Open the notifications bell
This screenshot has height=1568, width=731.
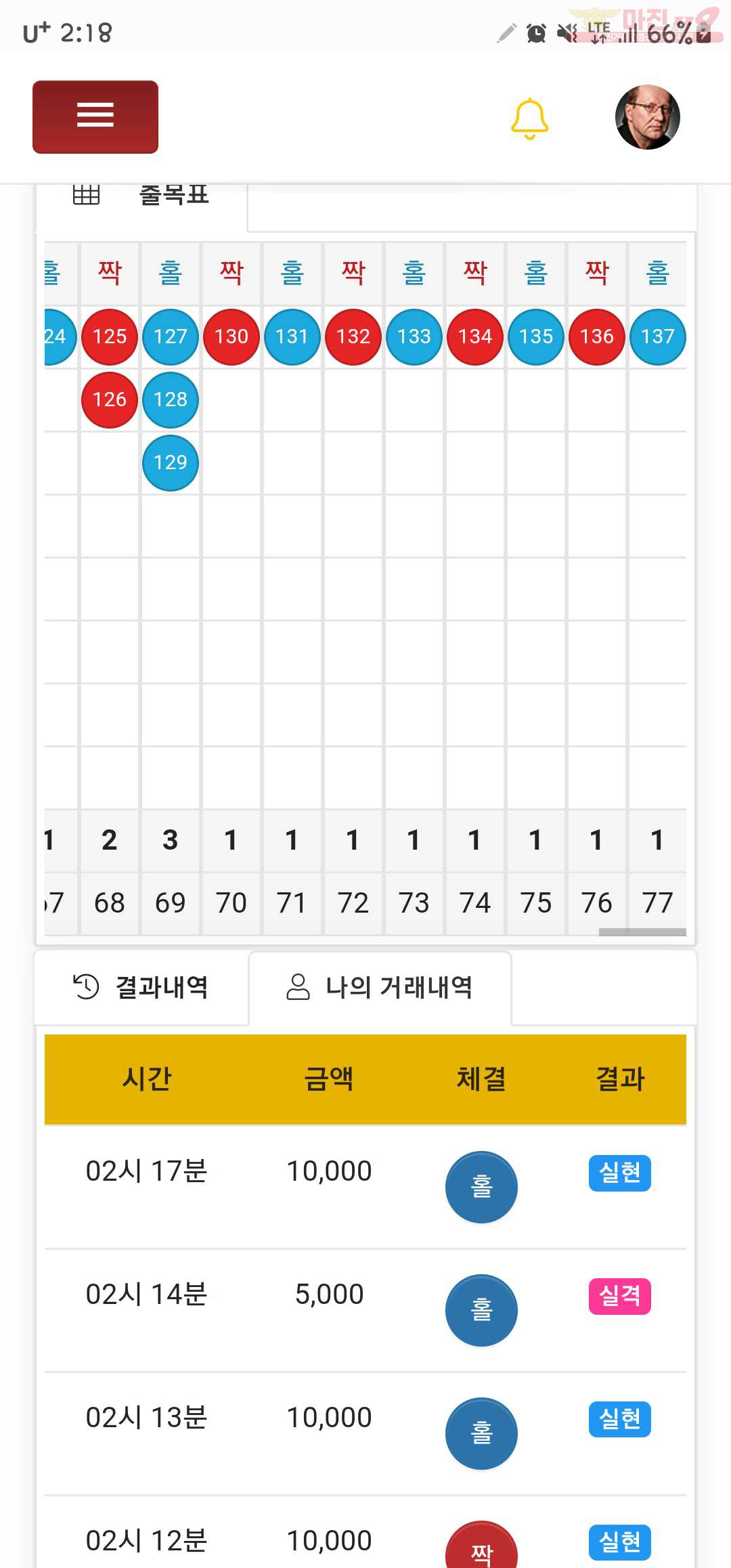[530, 118]
